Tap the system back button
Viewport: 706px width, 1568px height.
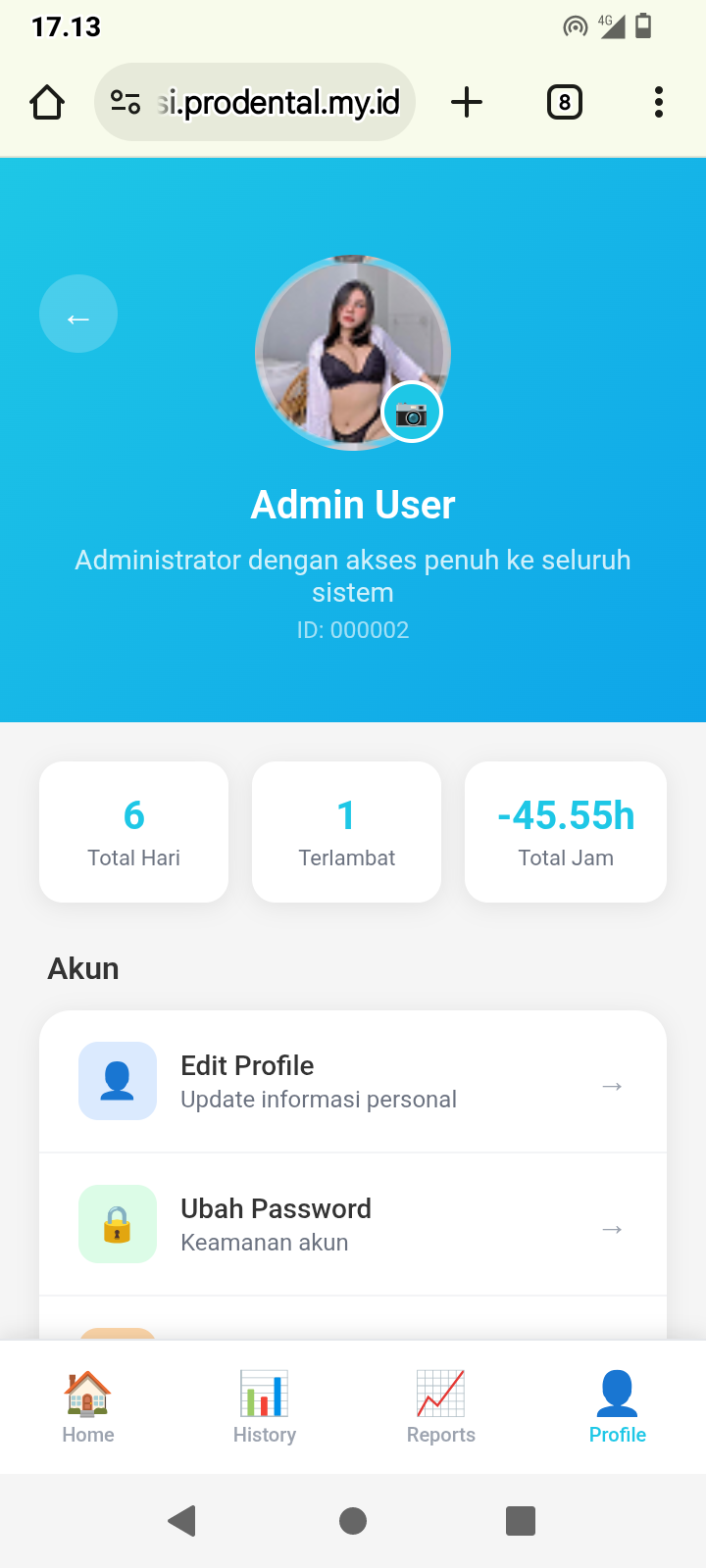click(x=182, y=1521)
